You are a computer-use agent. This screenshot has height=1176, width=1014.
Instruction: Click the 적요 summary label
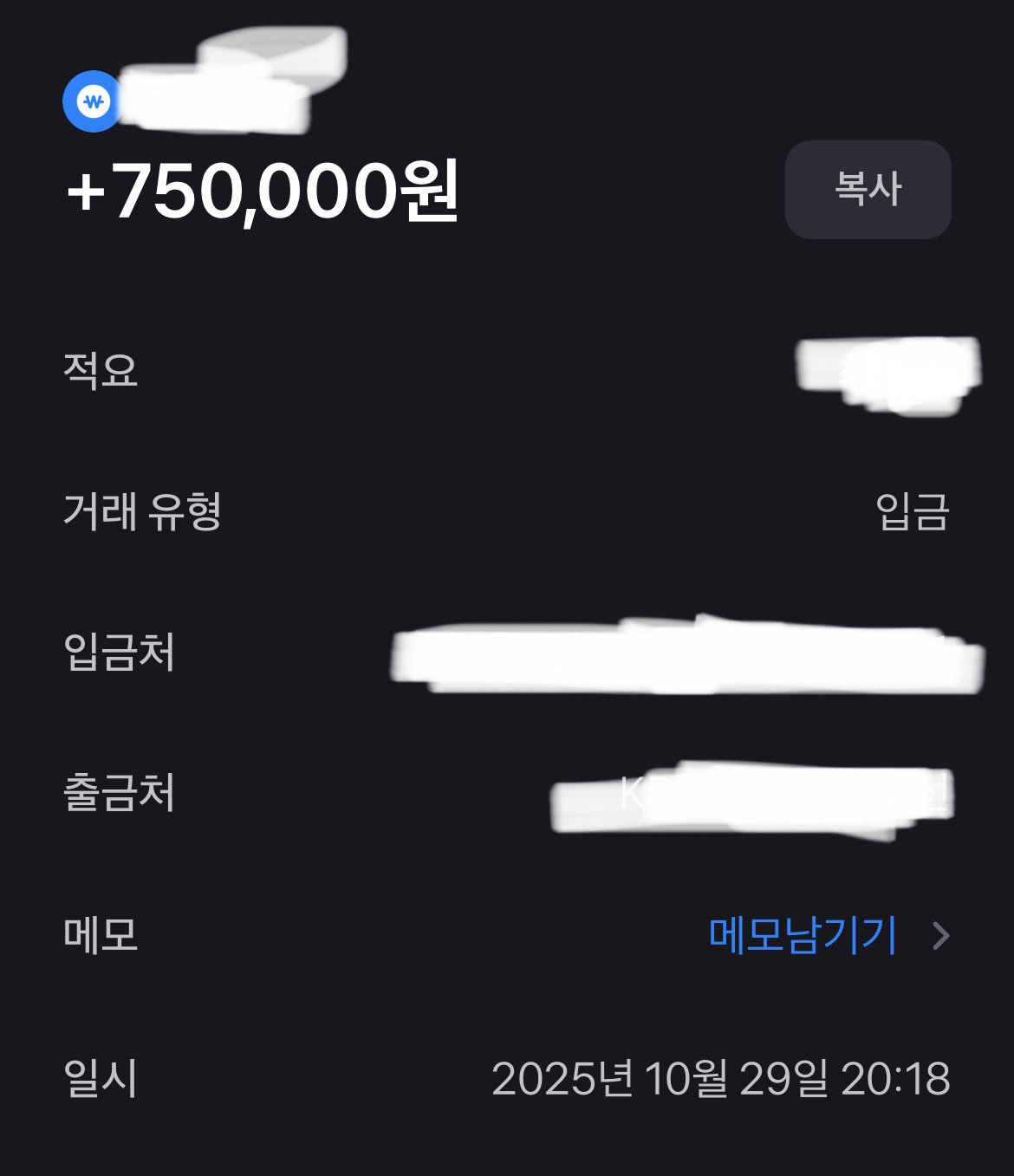pyautogui.click(x=101, y=373)
